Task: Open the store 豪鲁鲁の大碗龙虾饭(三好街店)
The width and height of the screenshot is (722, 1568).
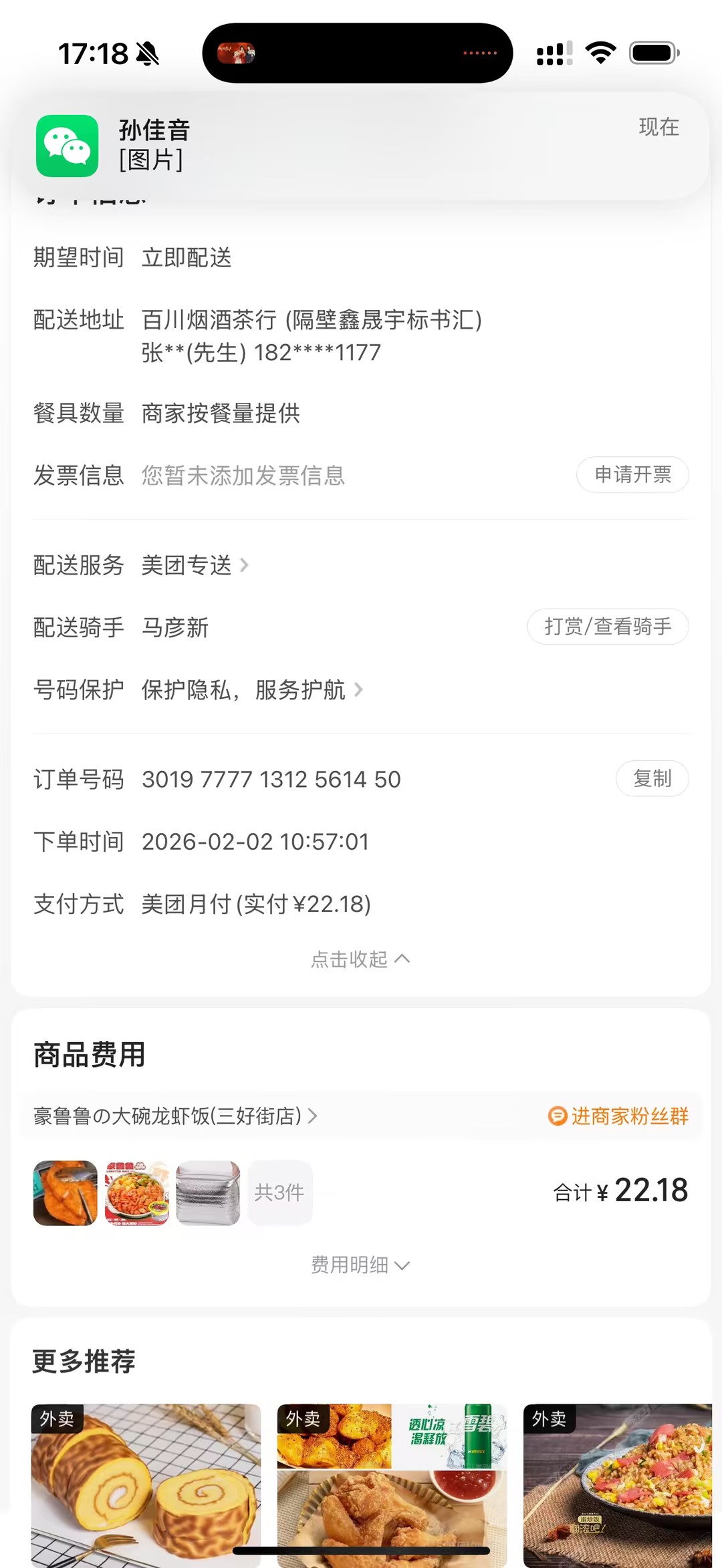Action: tap(175, 1116)
